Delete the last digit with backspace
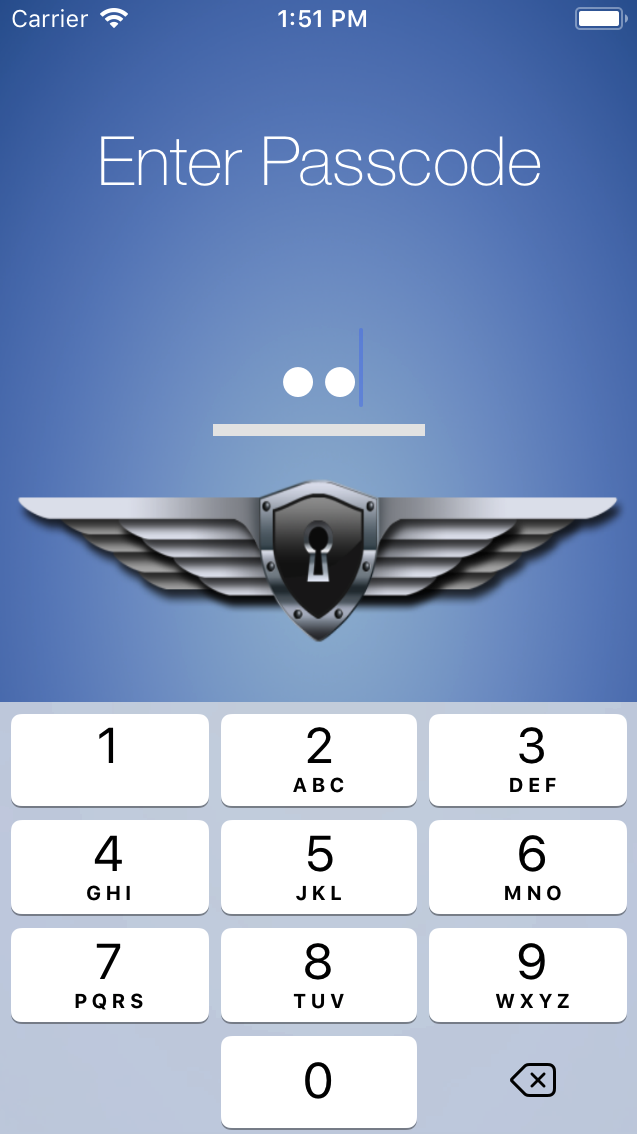This screenshot has height=1134, width=637. click(532, 1080)
